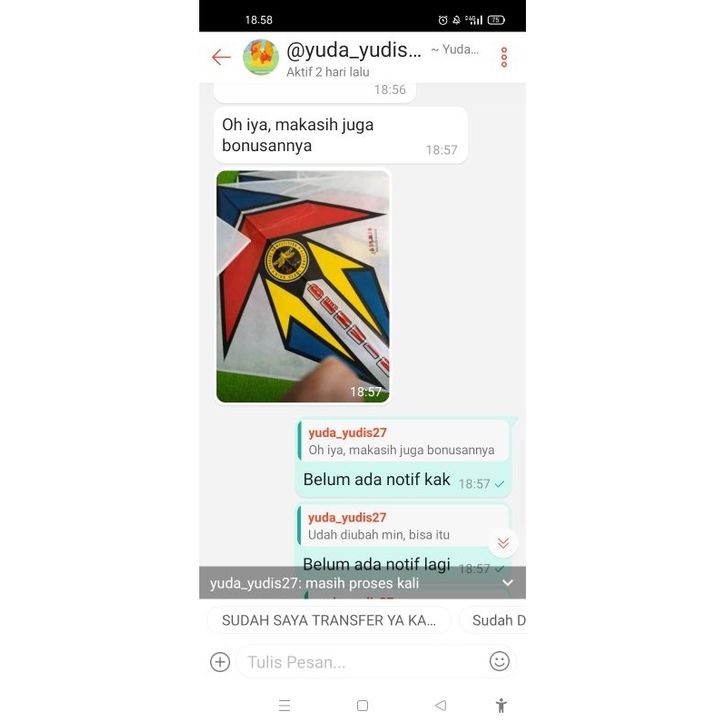Select the quick reply SUDAH SAYA TRANSFER
726x726 pixels.
click(329, 620)
